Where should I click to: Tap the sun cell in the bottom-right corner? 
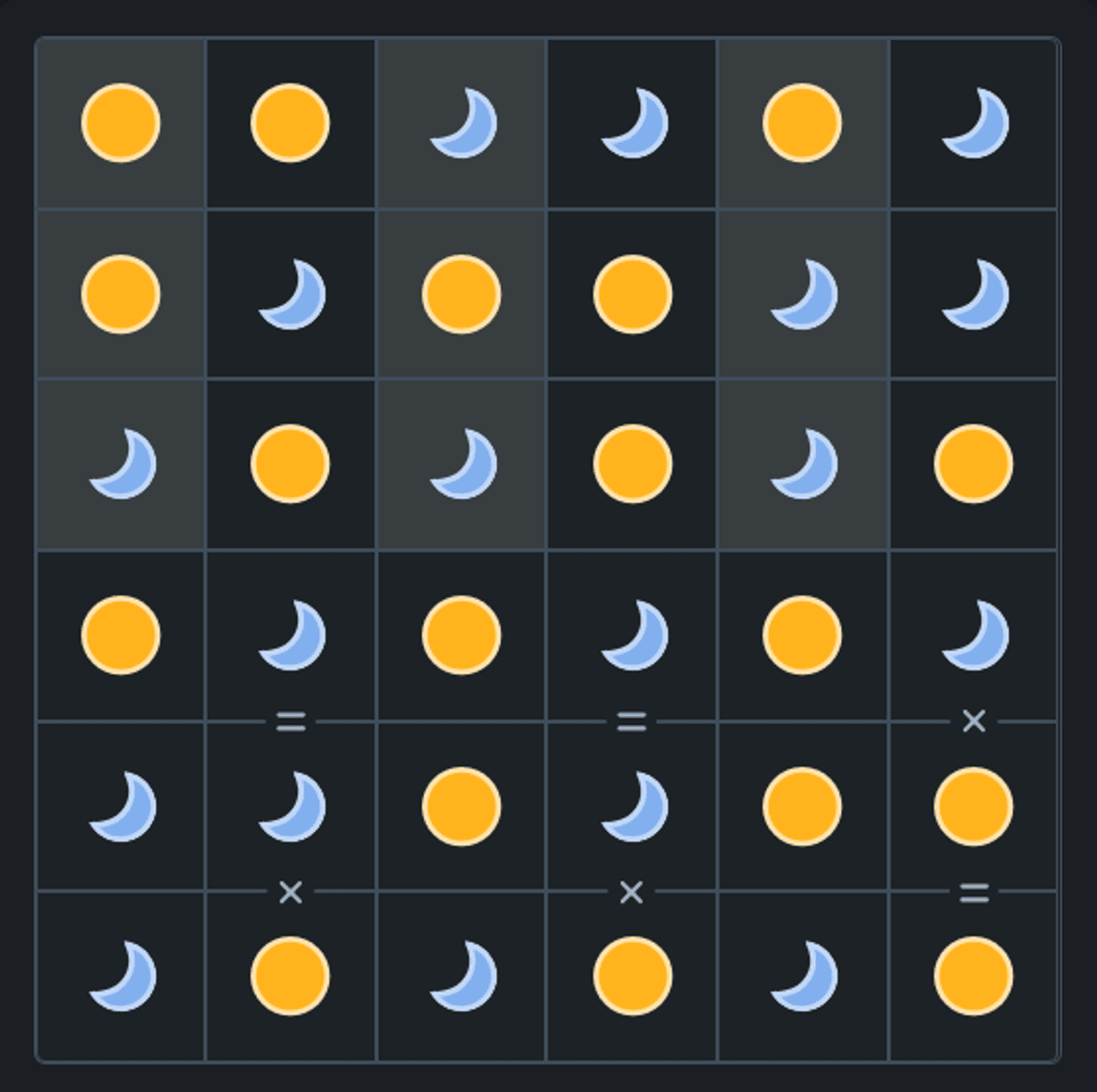coord(974,976)
